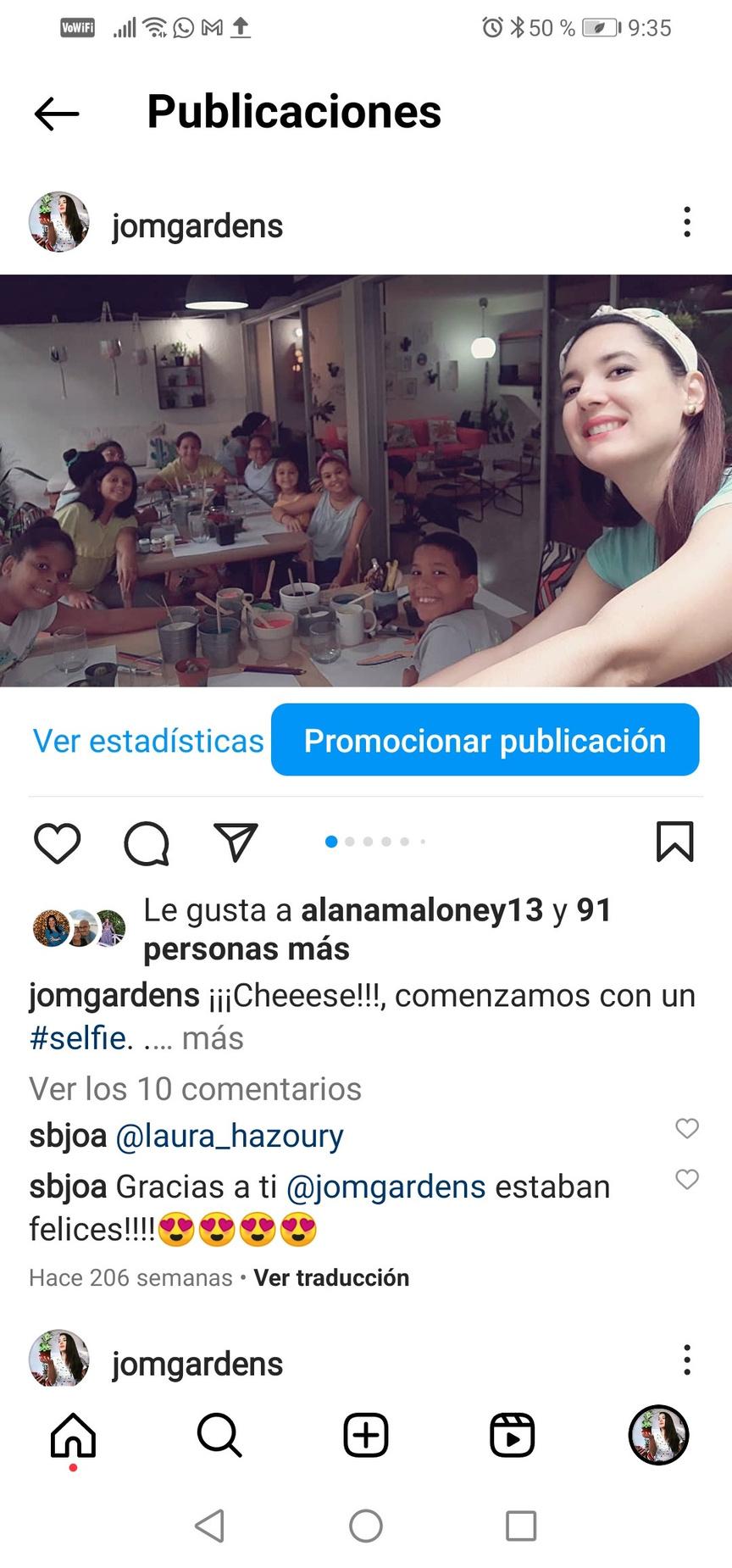Expand the caption with "más"

click(213, 1038)
